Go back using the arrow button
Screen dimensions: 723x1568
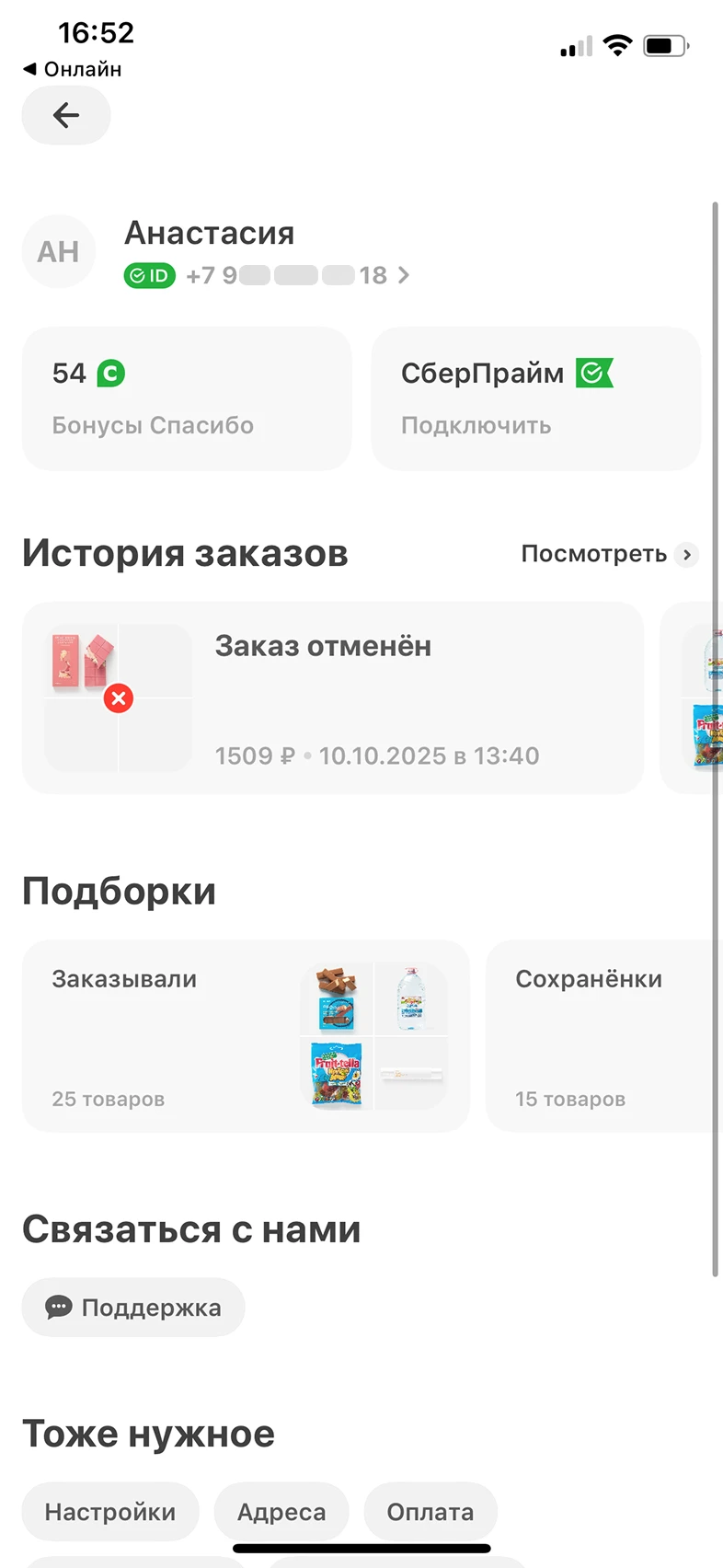66,115
